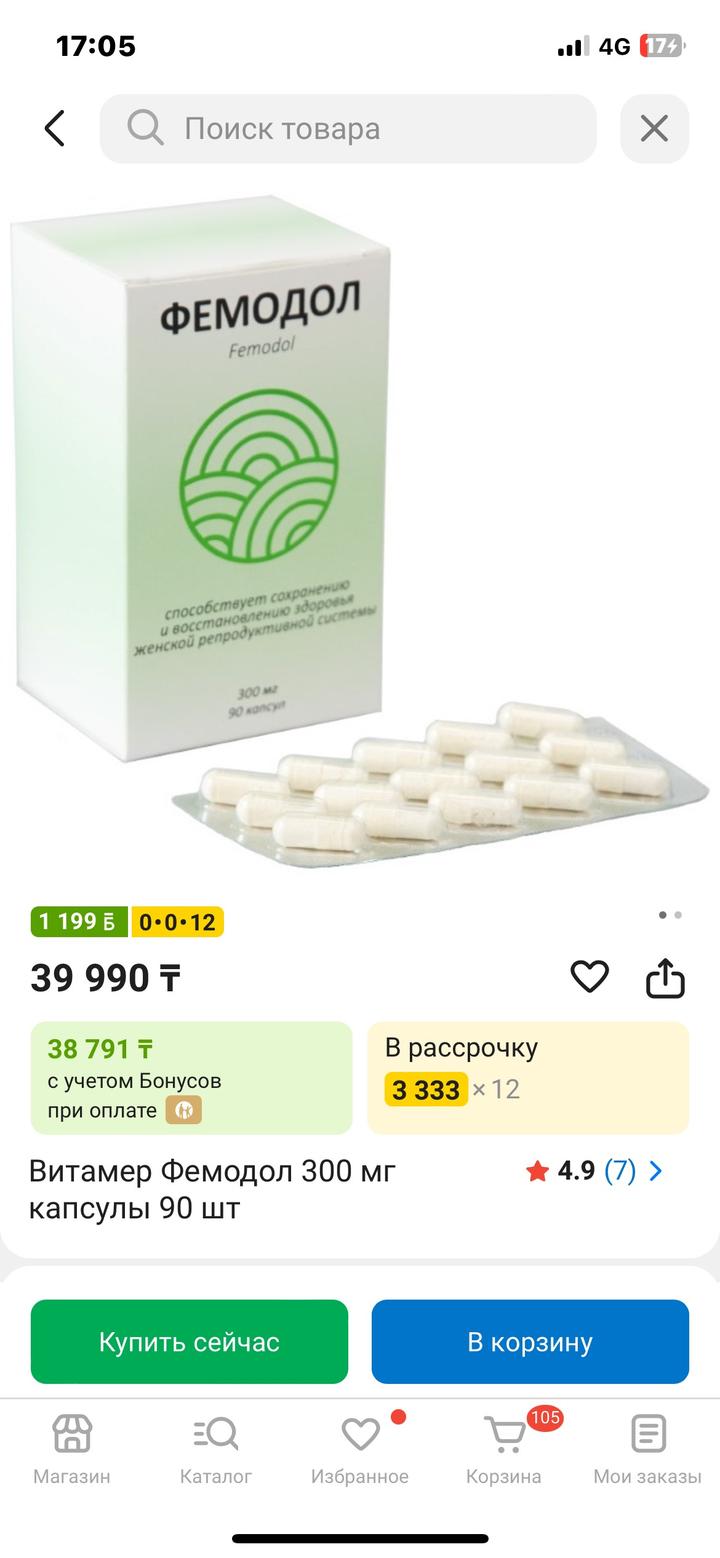The image size is (720, 1558).
Task: Go to the Избранное tab
Action: click(360, 1448)
